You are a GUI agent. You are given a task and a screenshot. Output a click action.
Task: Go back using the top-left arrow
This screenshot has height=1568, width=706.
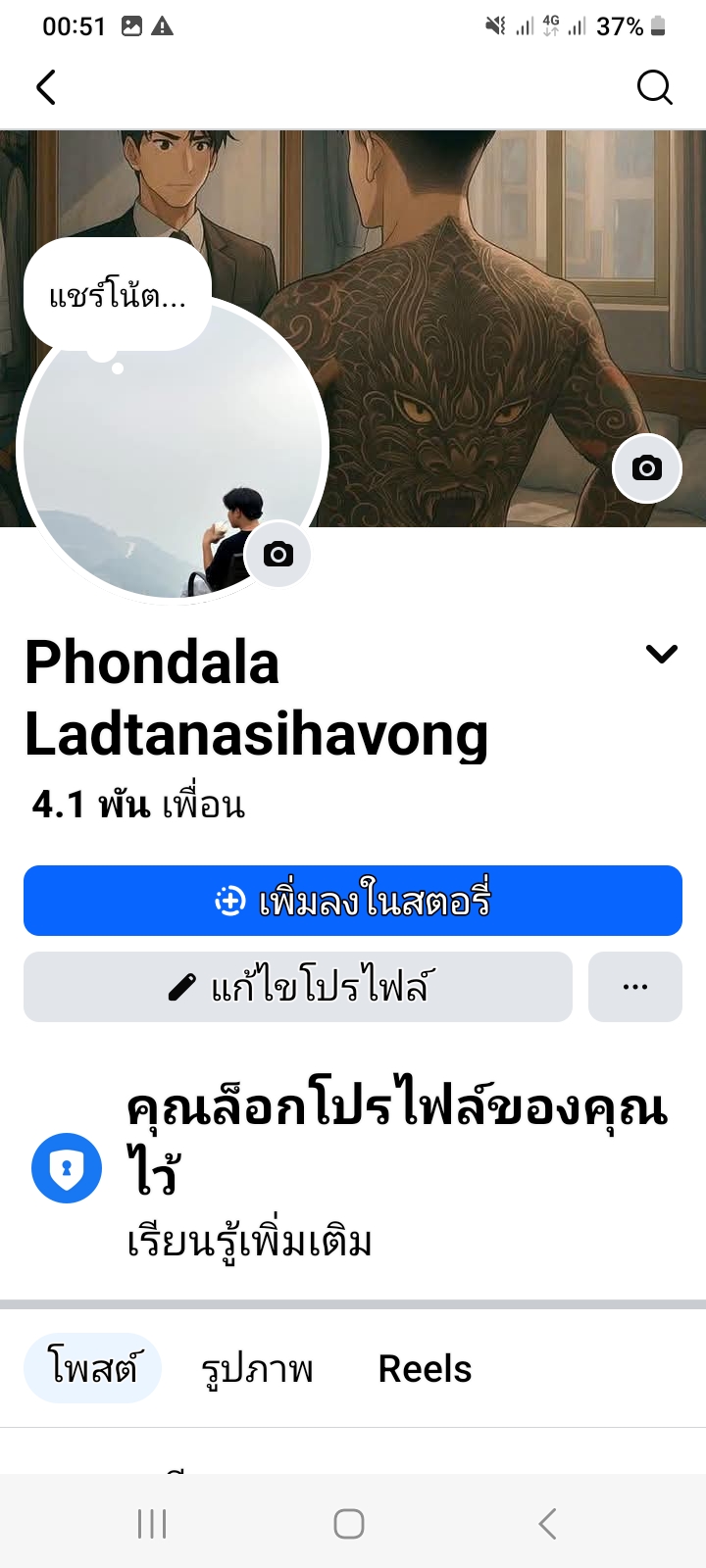(46, 87)
